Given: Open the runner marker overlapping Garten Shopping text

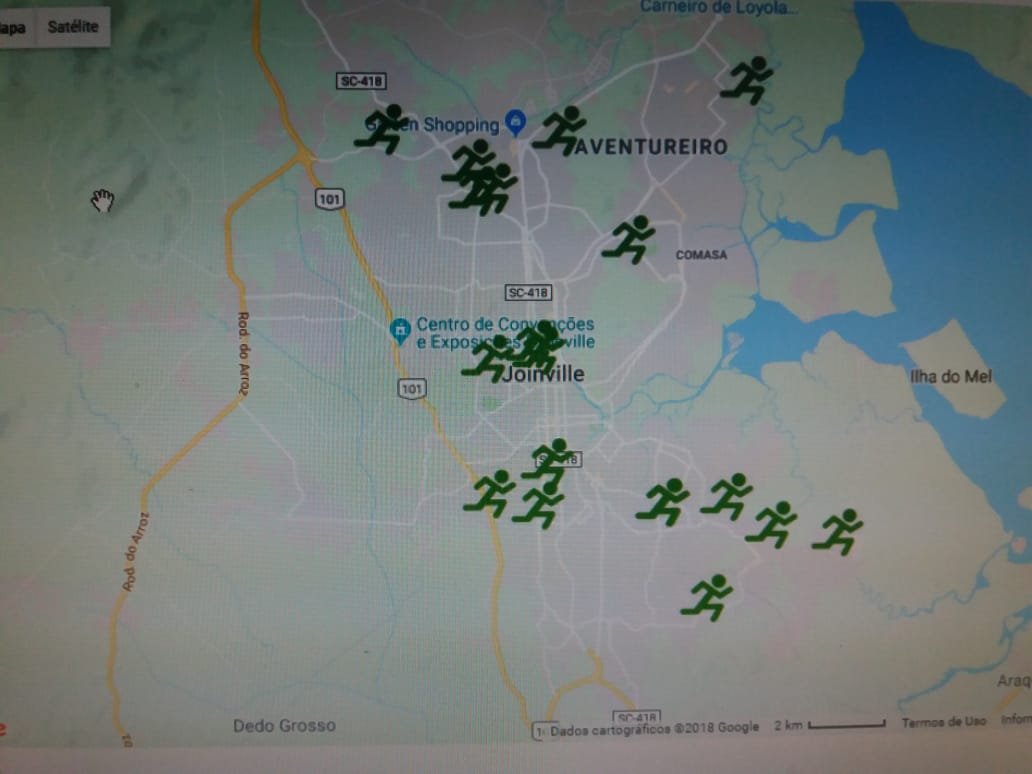Looking at the screenshot, I should [x=383, y=128].
